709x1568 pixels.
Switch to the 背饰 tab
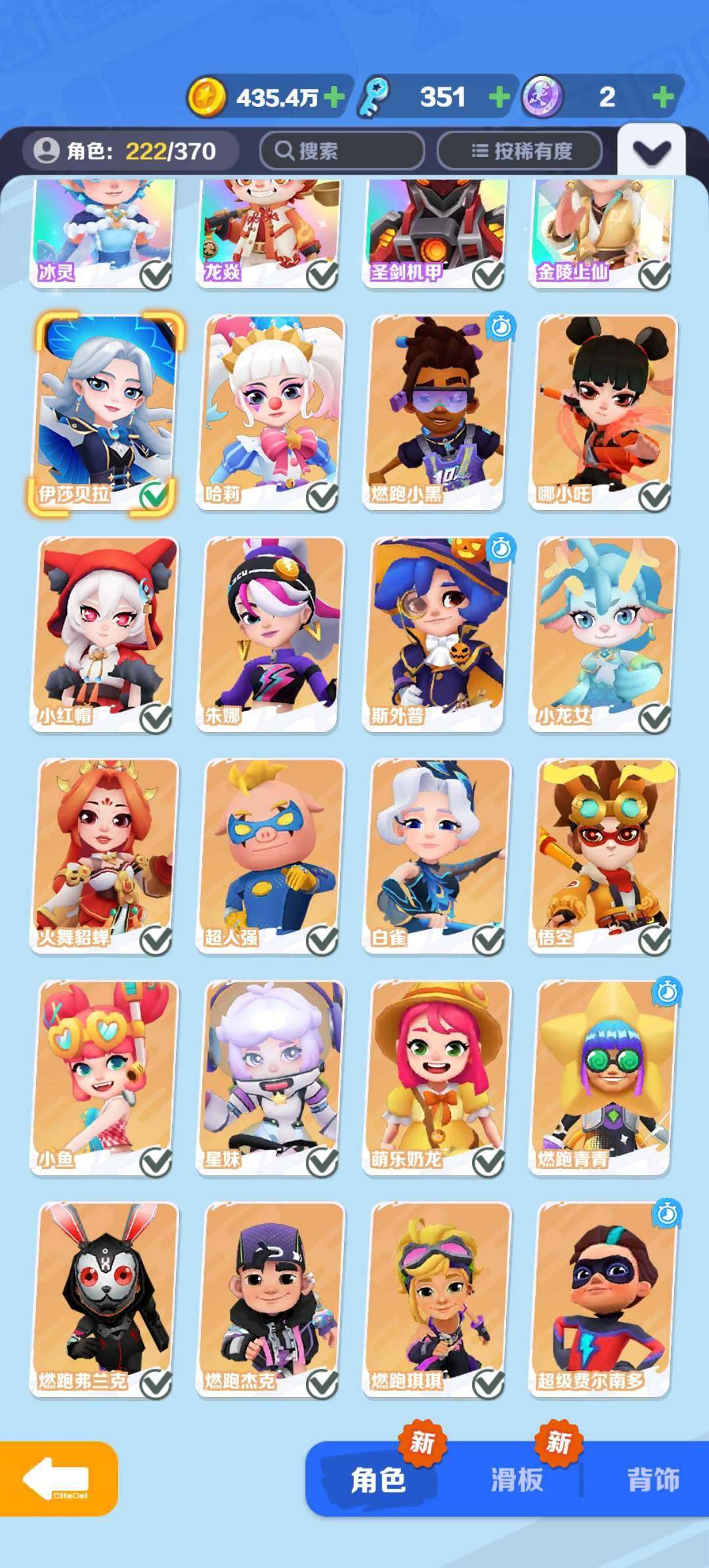coord(653,1480)
